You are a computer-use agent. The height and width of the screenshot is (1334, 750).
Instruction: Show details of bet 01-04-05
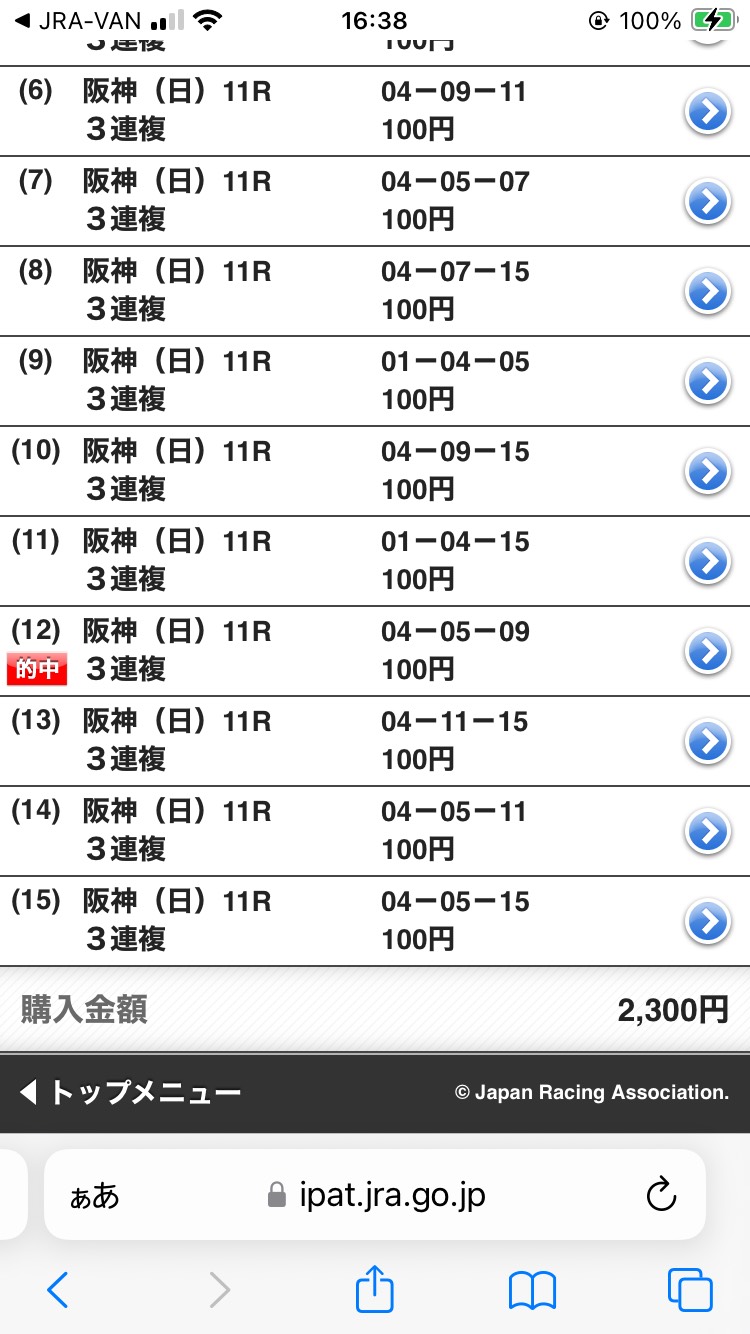[707, 382]
